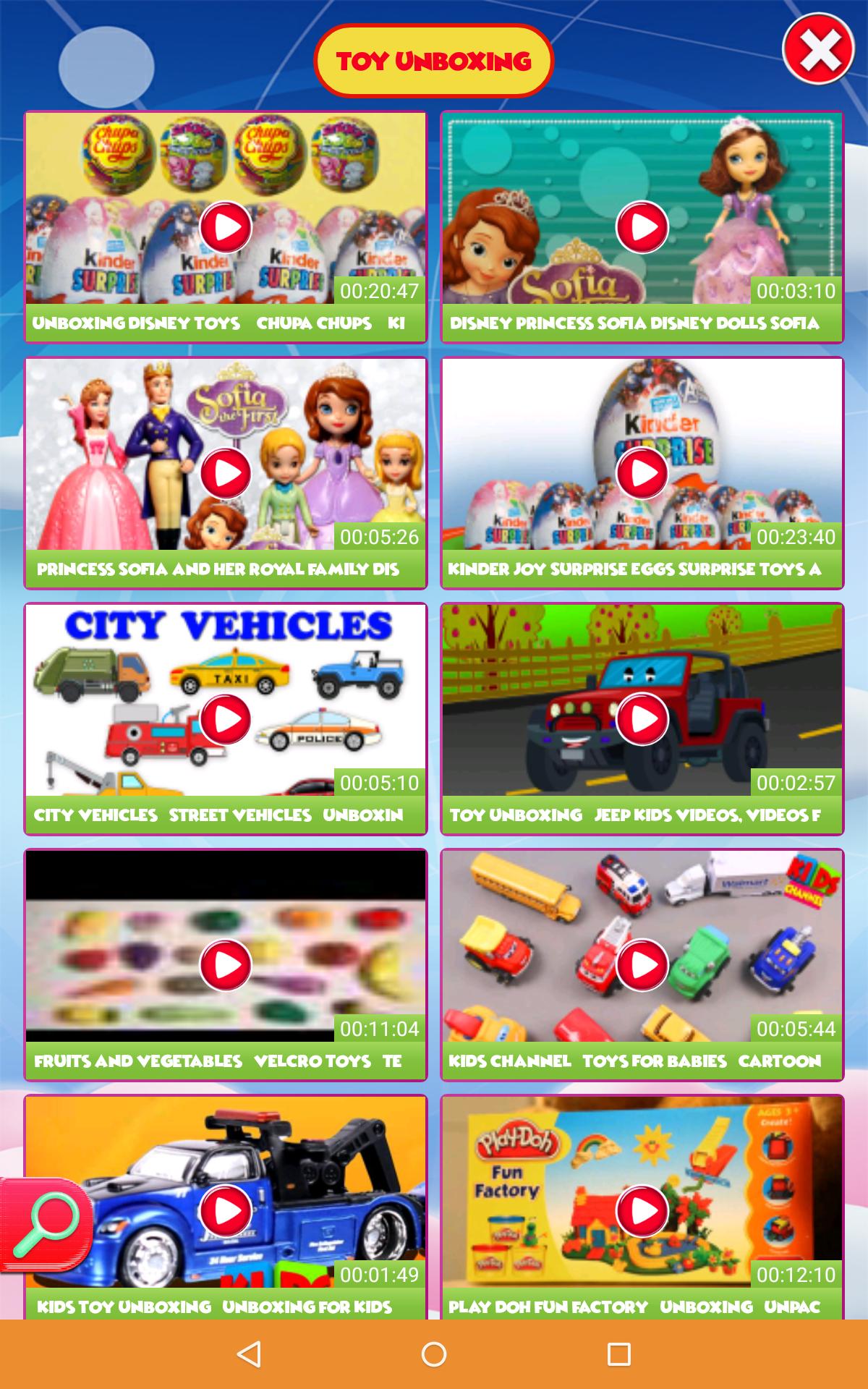Tap the Toy Unboxing category button
868x1389 pixels.
(433, 61)
